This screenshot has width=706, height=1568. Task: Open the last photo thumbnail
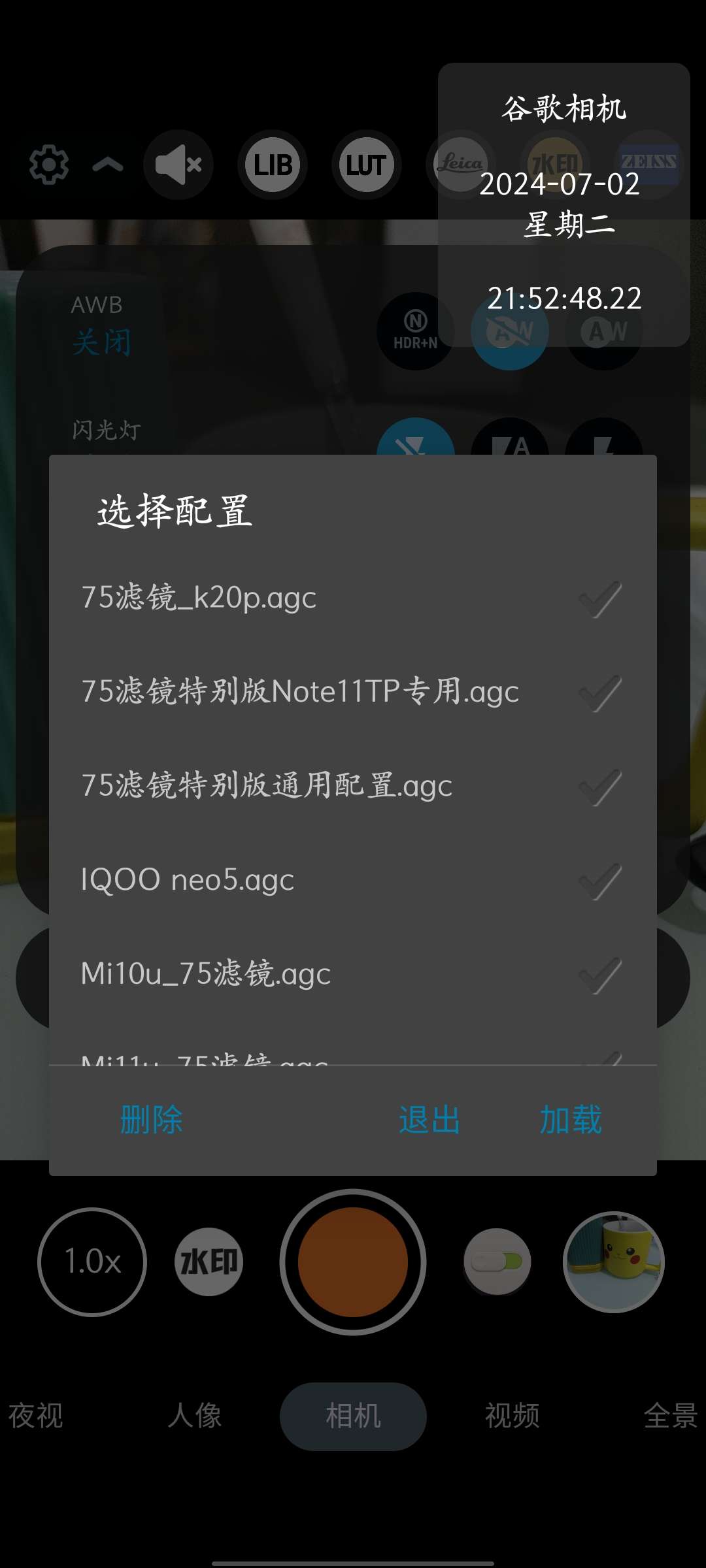[613, 1262]
